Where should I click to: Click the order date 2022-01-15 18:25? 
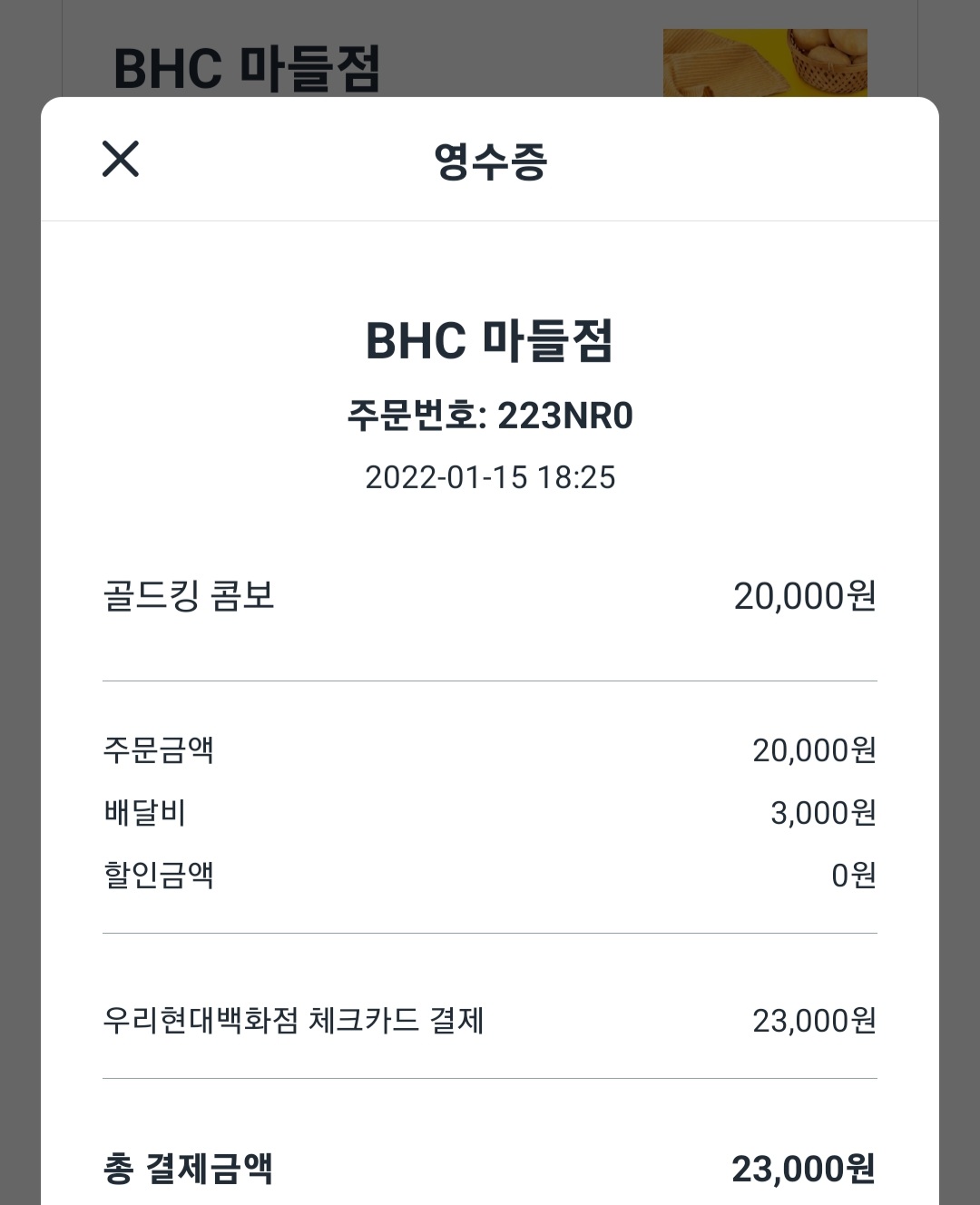[490, 478]
